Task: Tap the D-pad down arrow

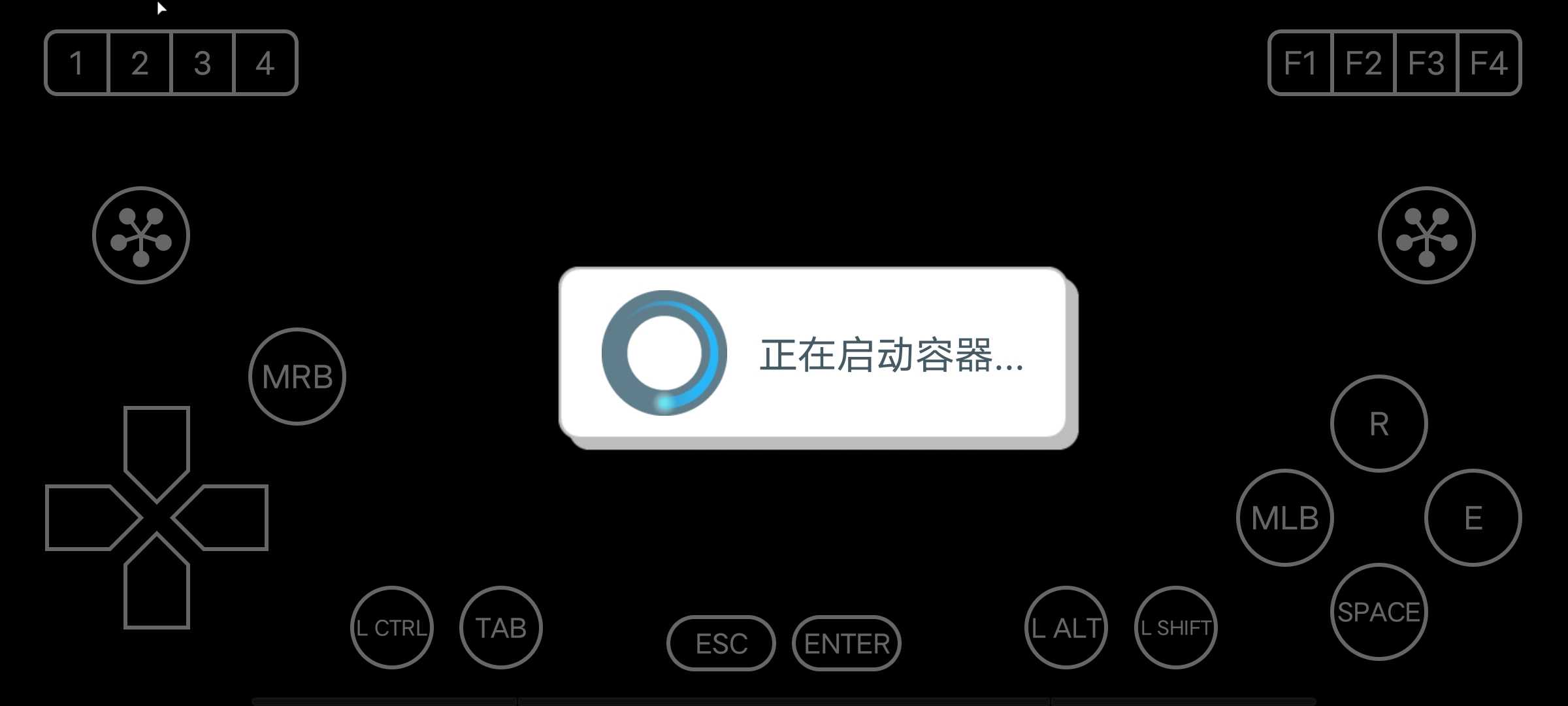Action: click(x=157, y=588)
